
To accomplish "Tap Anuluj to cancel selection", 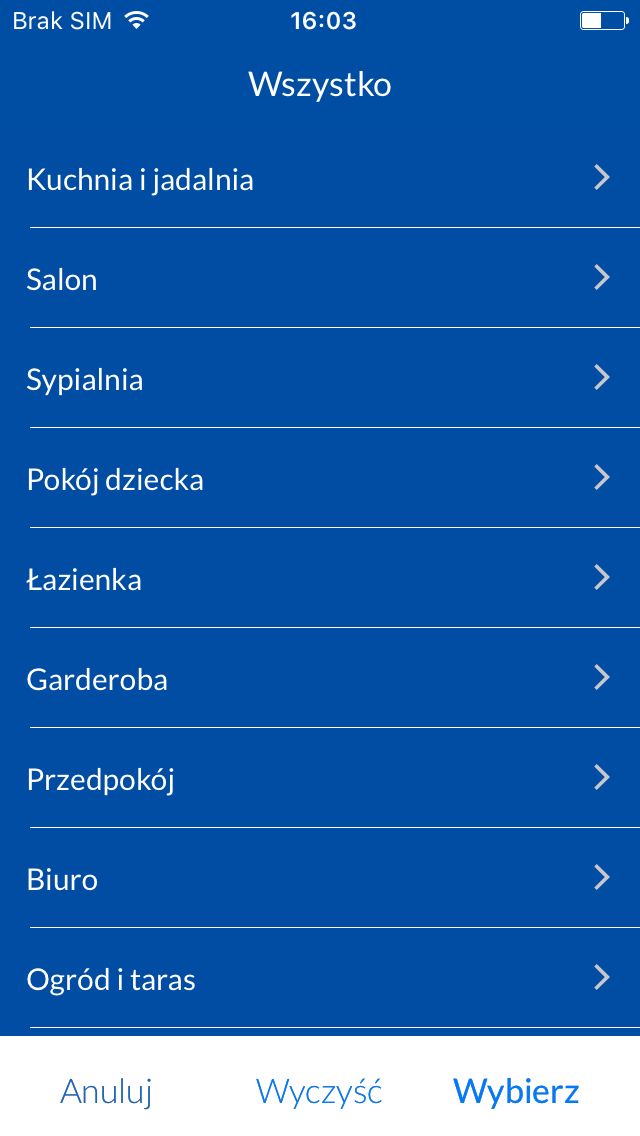I will coord(106,1091).
